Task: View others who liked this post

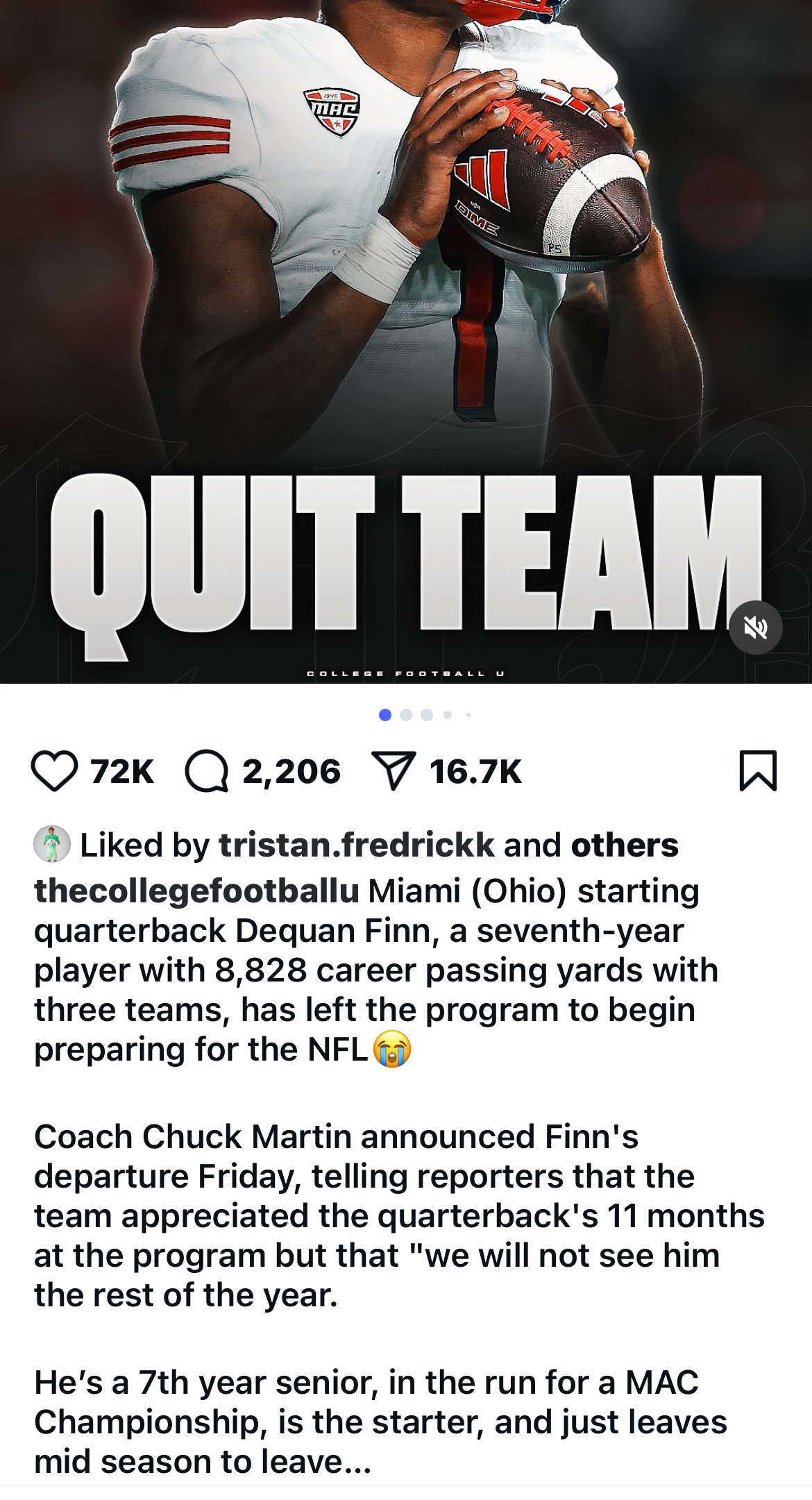Action: (x=625, y=845)
